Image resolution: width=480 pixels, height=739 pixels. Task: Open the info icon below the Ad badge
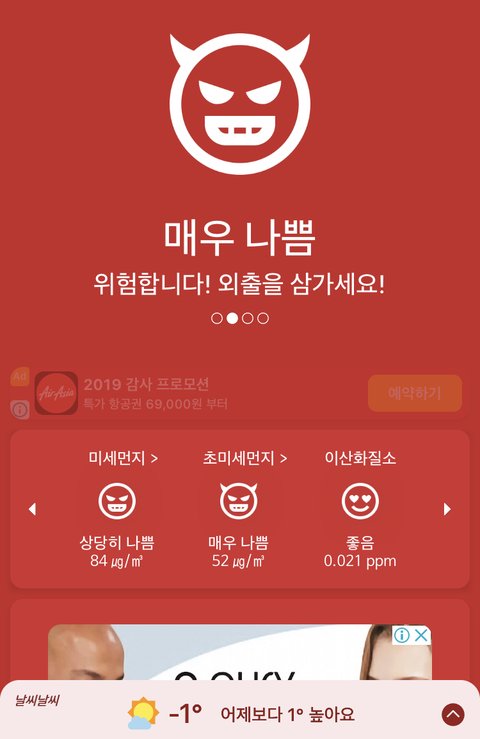point(20,410)
